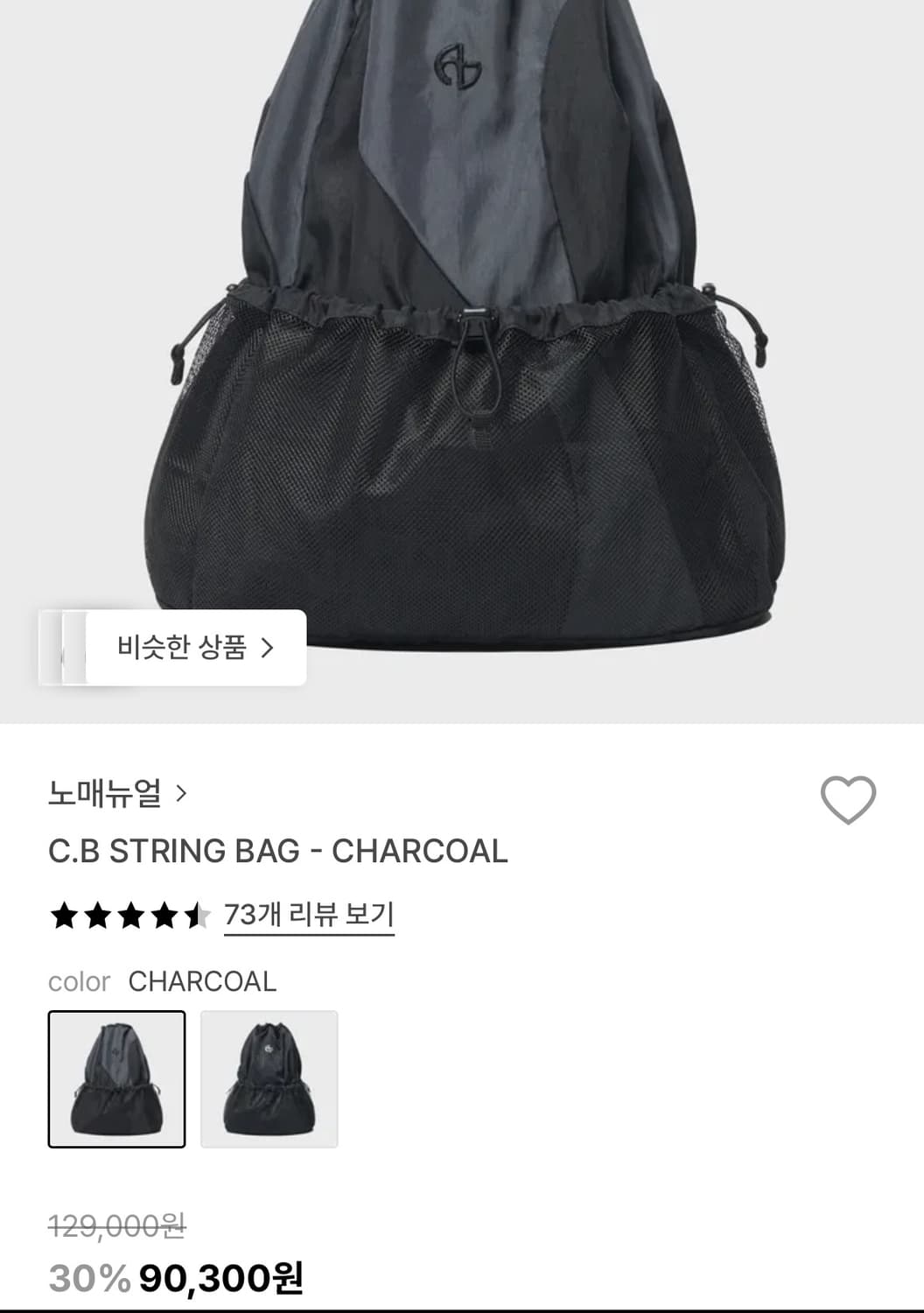Click the third rating star

pyautogui.click(x=131, y=917)
